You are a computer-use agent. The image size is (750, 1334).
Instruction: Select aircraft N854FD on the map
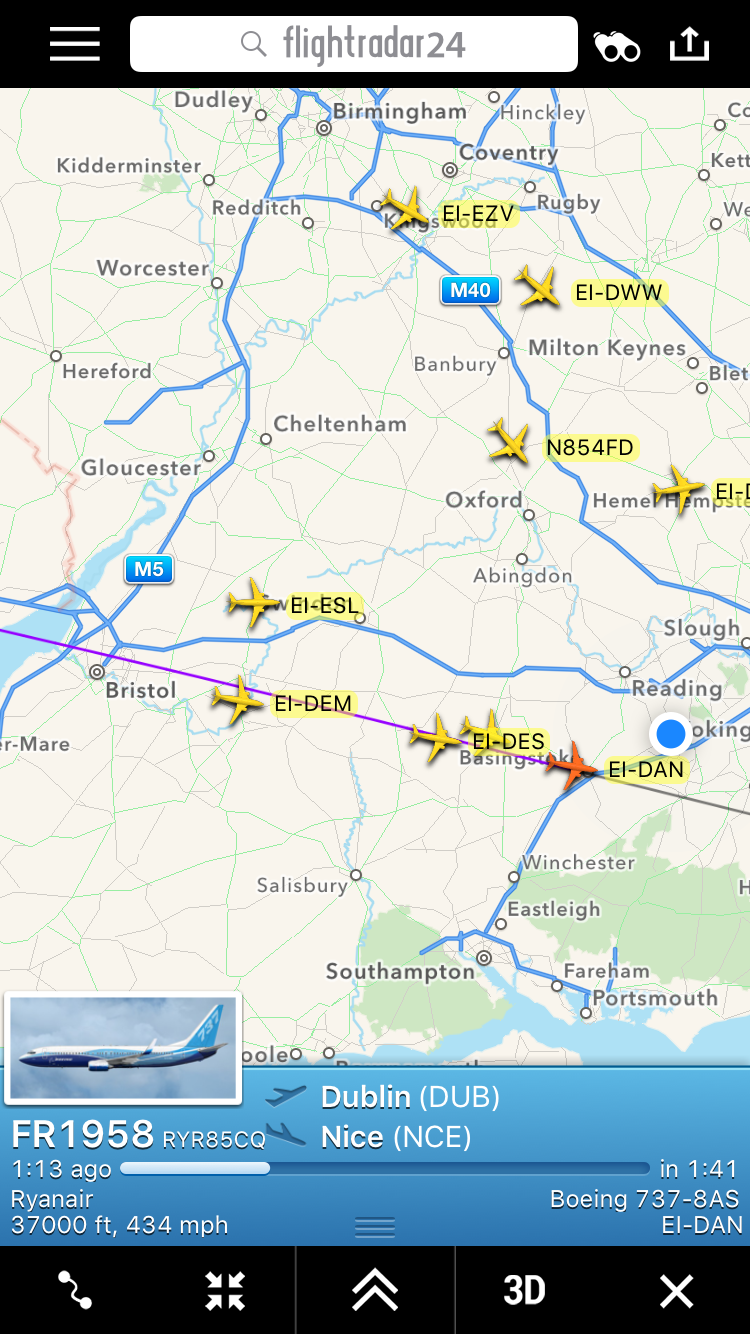[x=509, y=441]
